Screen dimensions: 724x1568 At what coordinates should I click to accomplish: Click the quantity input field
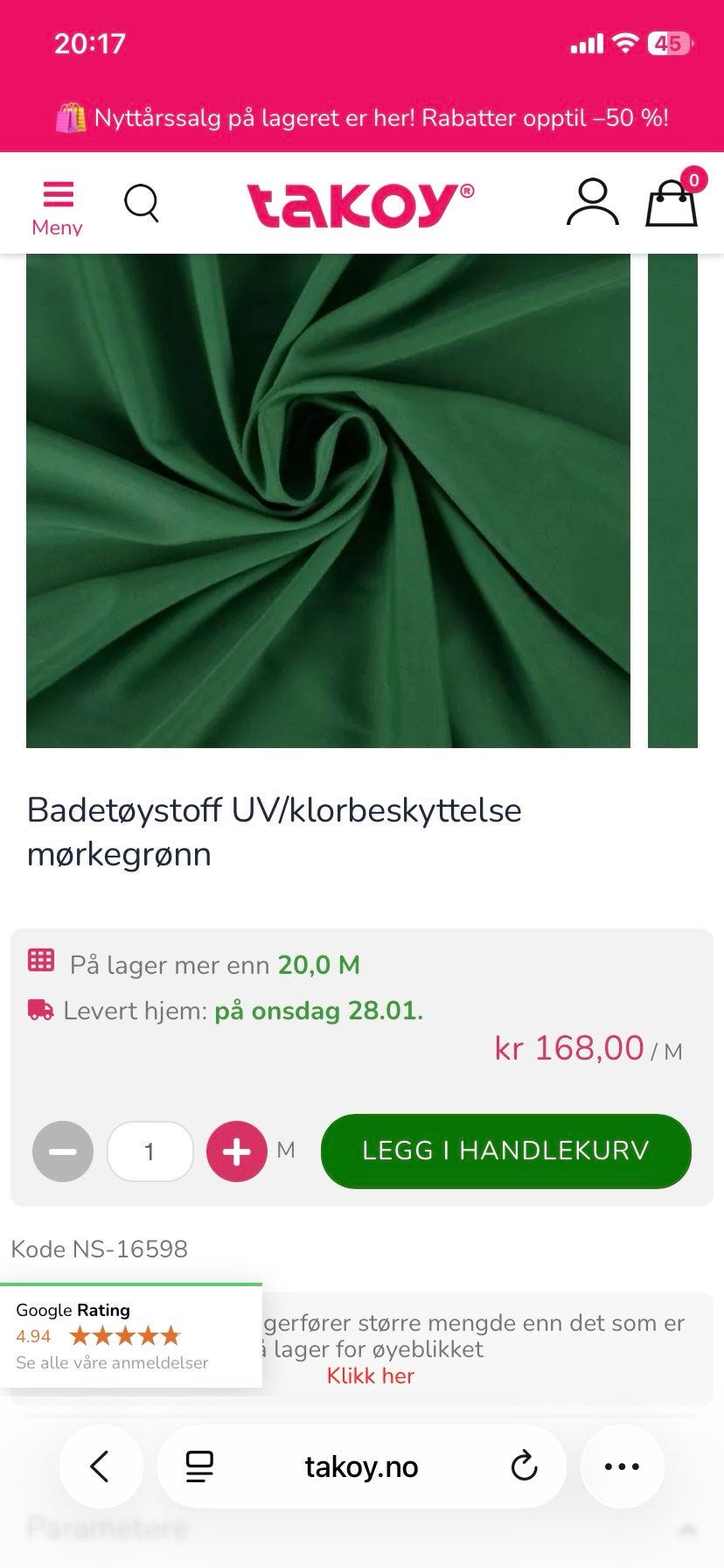[149, 1151]
